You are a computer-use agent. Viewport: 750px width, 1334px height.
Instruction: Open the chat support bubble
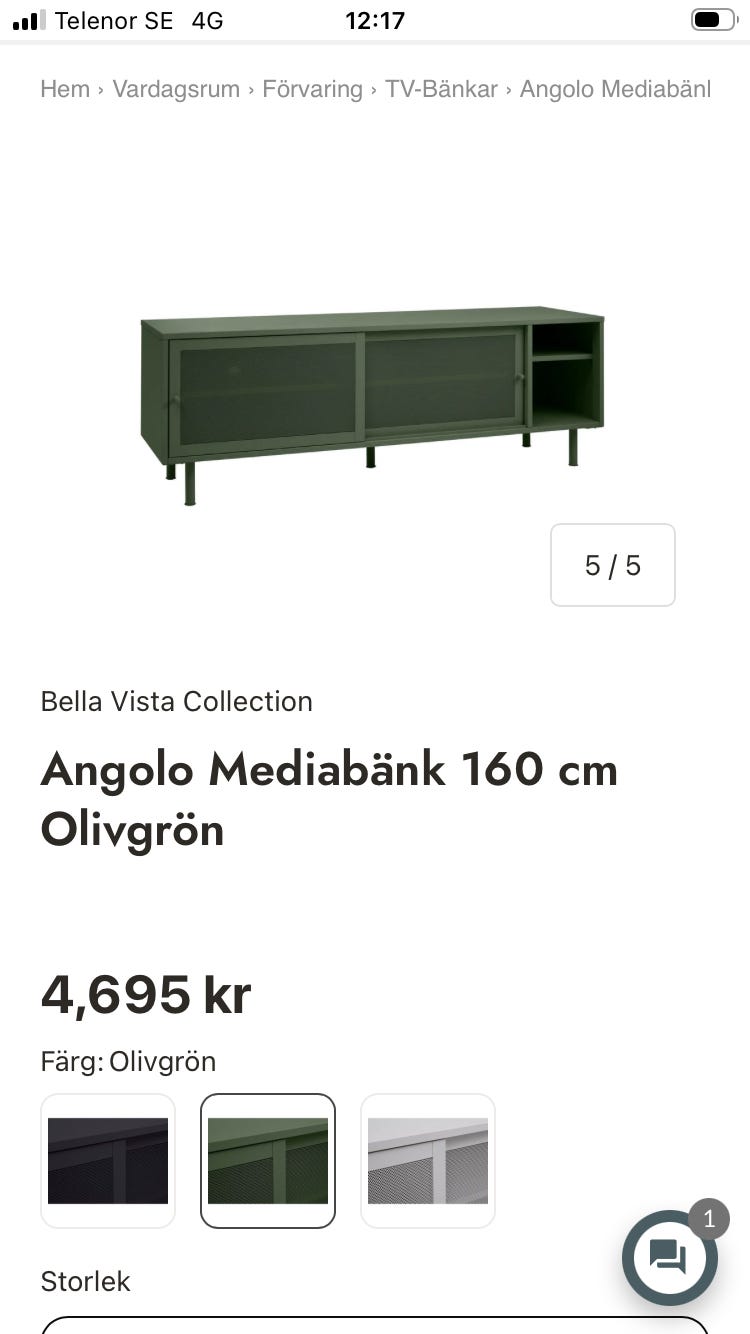coord(669,1258)
